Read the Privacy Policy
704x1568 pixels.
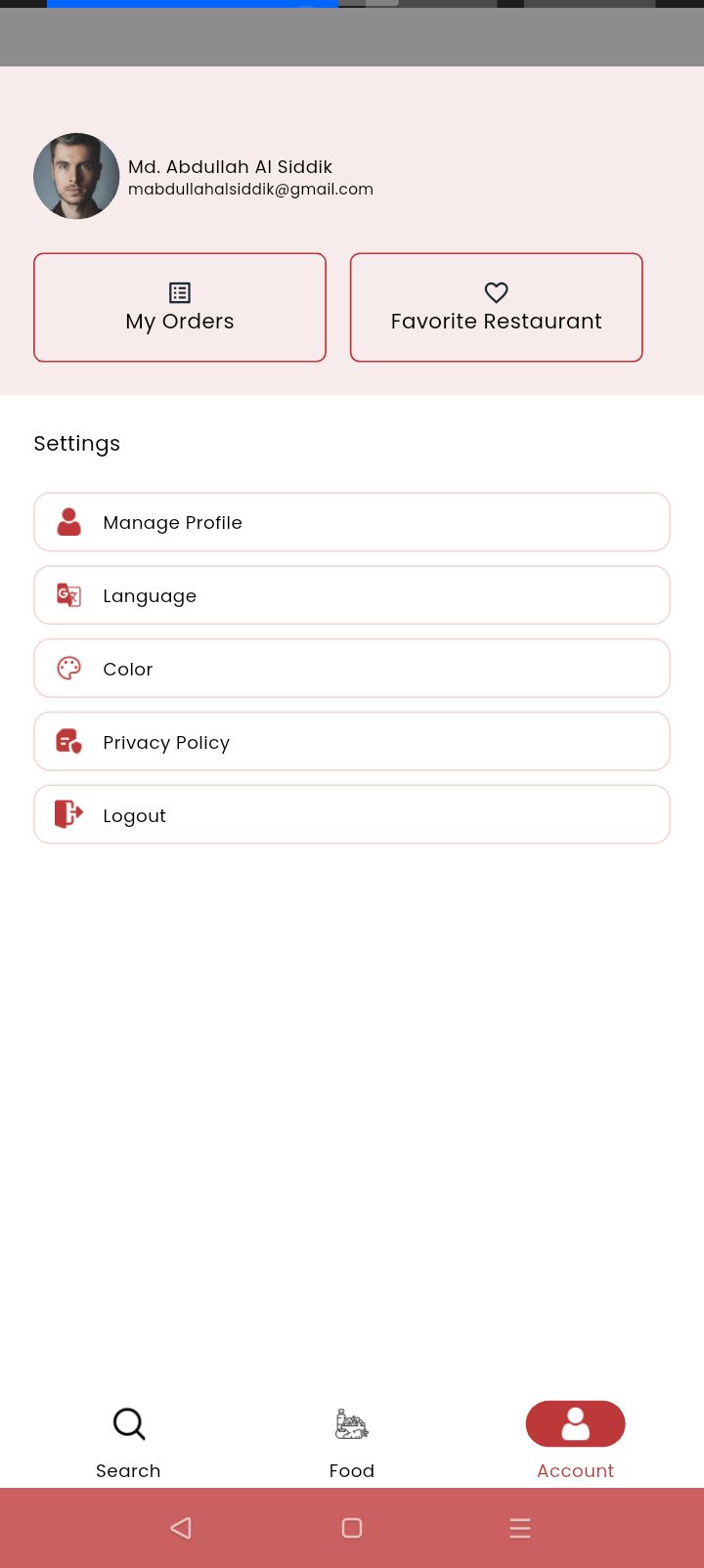[352, 742]
